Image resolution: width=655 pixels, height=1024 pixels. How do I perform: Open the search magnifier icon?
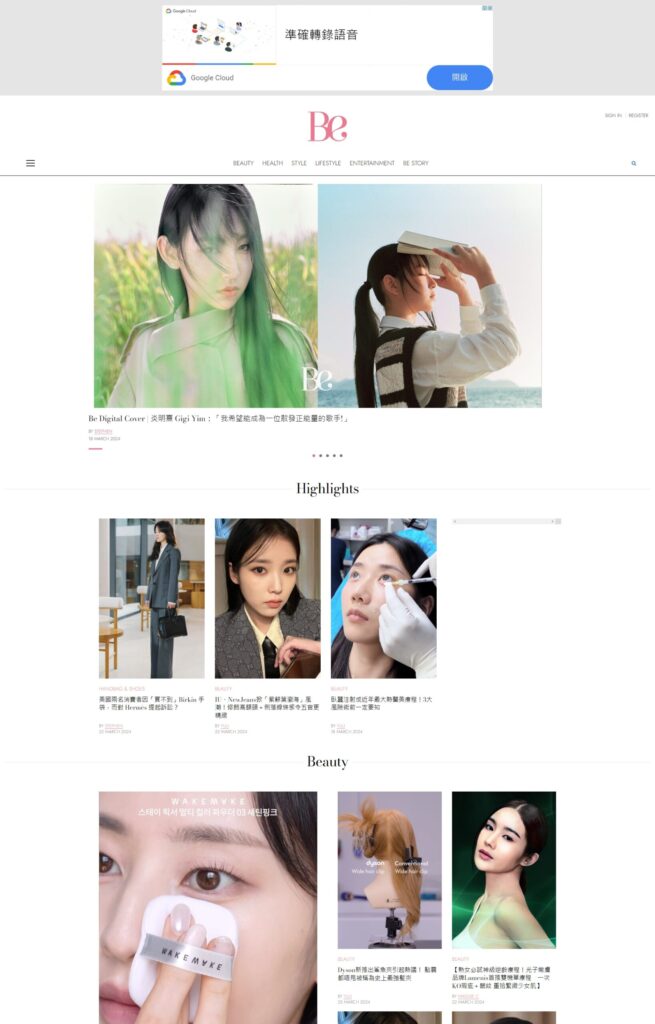click(x=633, y=163)
